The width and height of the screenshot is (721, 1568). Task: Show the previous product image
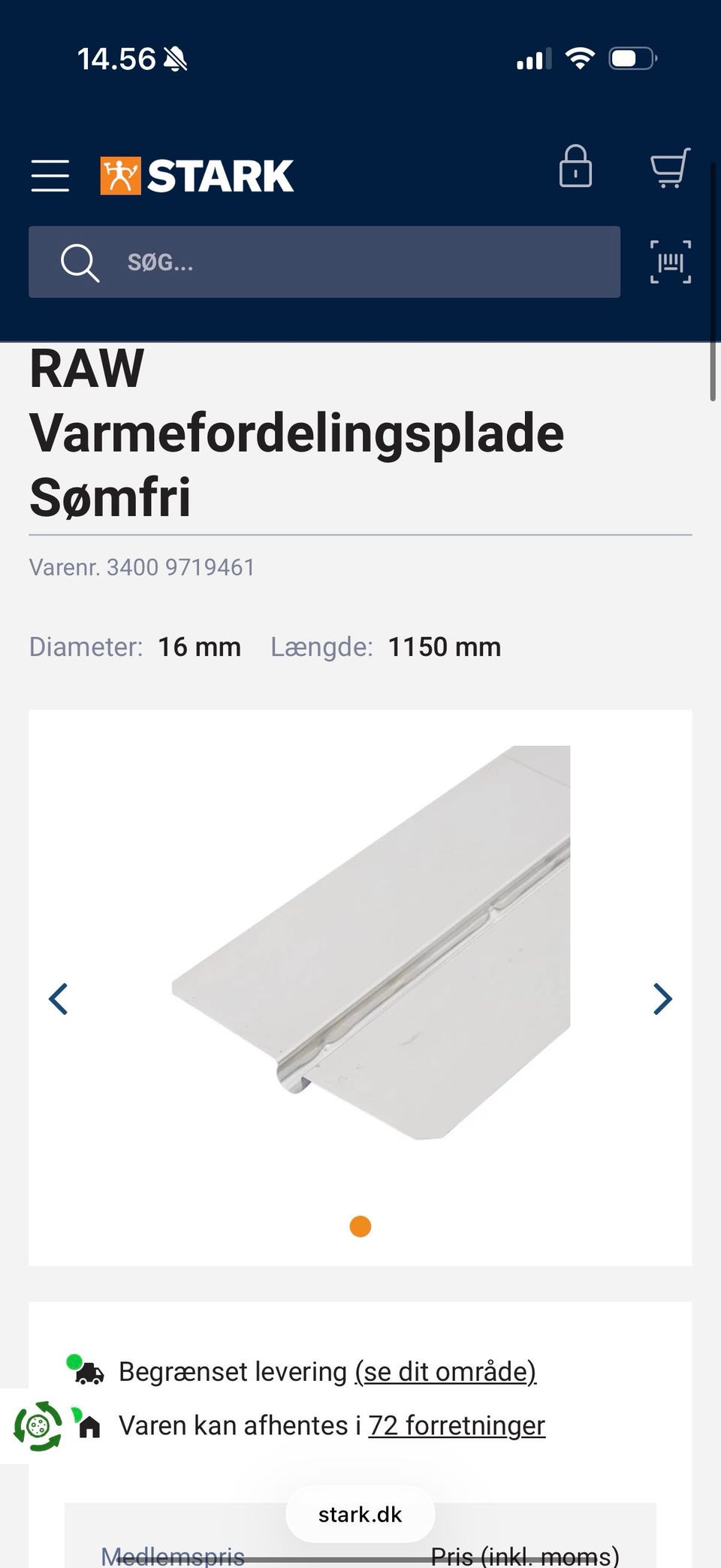coord(59,999)
